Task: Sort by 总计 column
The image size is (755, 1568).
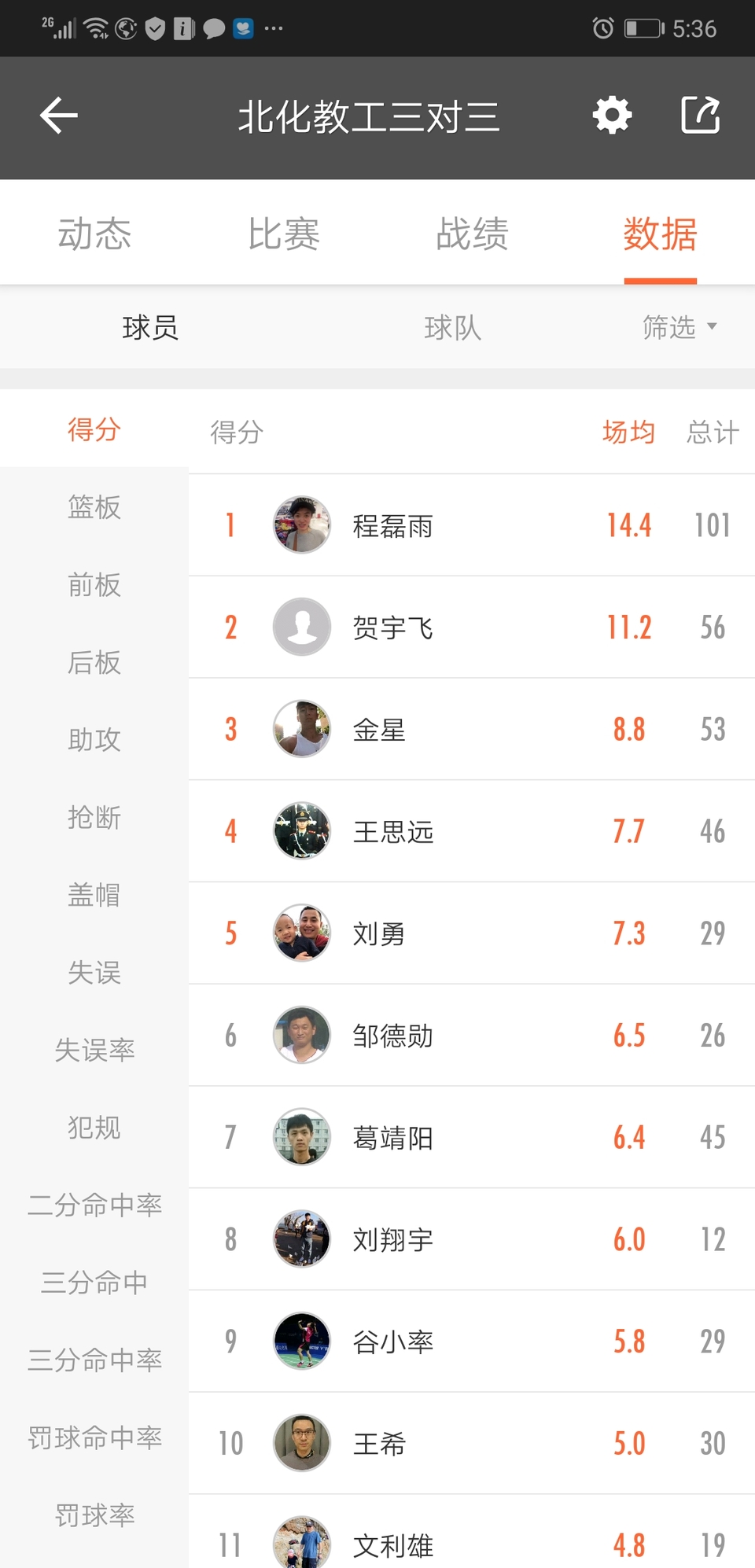Action: tap(713, 432)
